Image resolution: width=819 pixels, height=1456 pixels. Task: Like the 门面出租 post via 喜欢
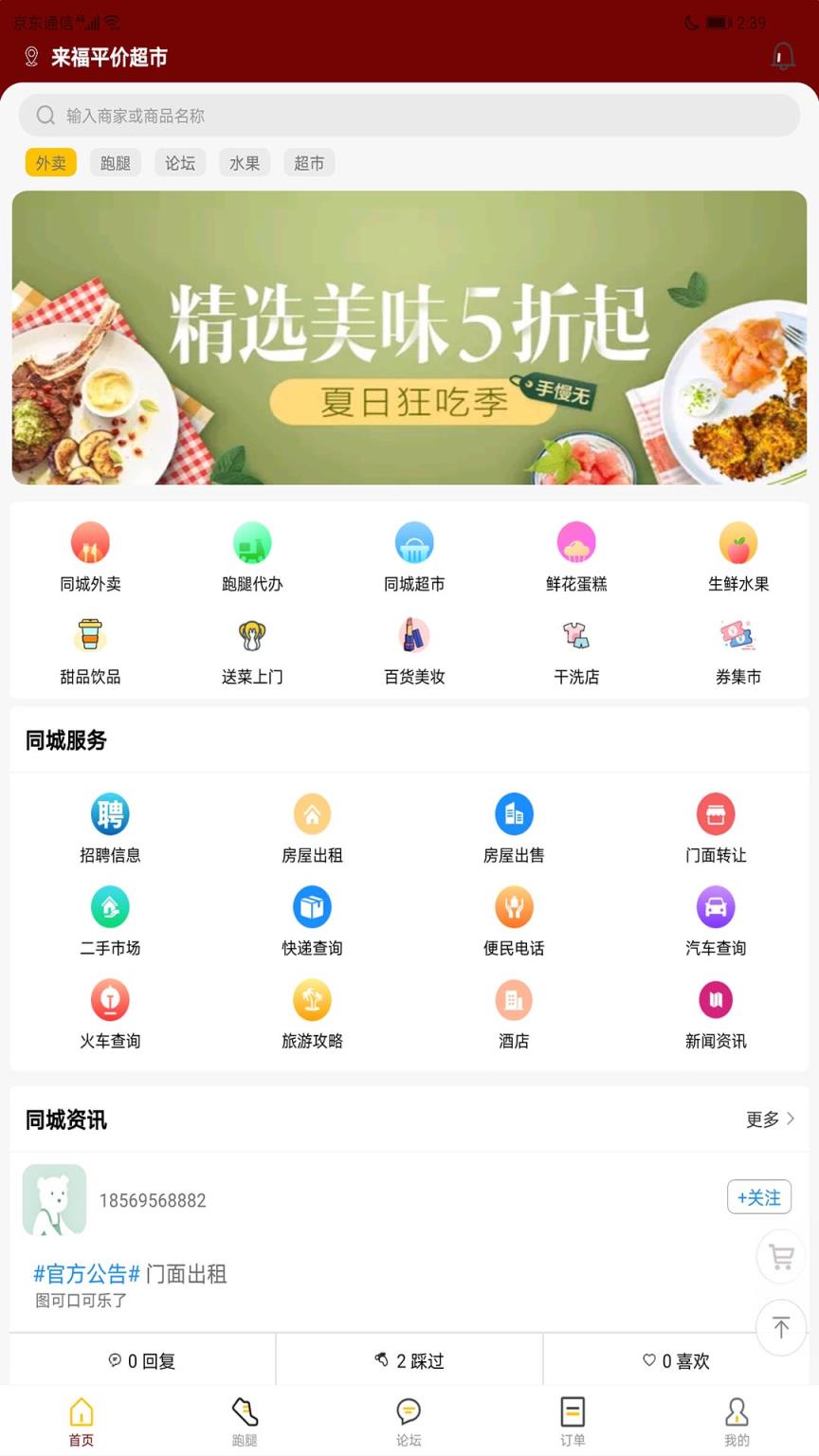(x=676, y=1359)
